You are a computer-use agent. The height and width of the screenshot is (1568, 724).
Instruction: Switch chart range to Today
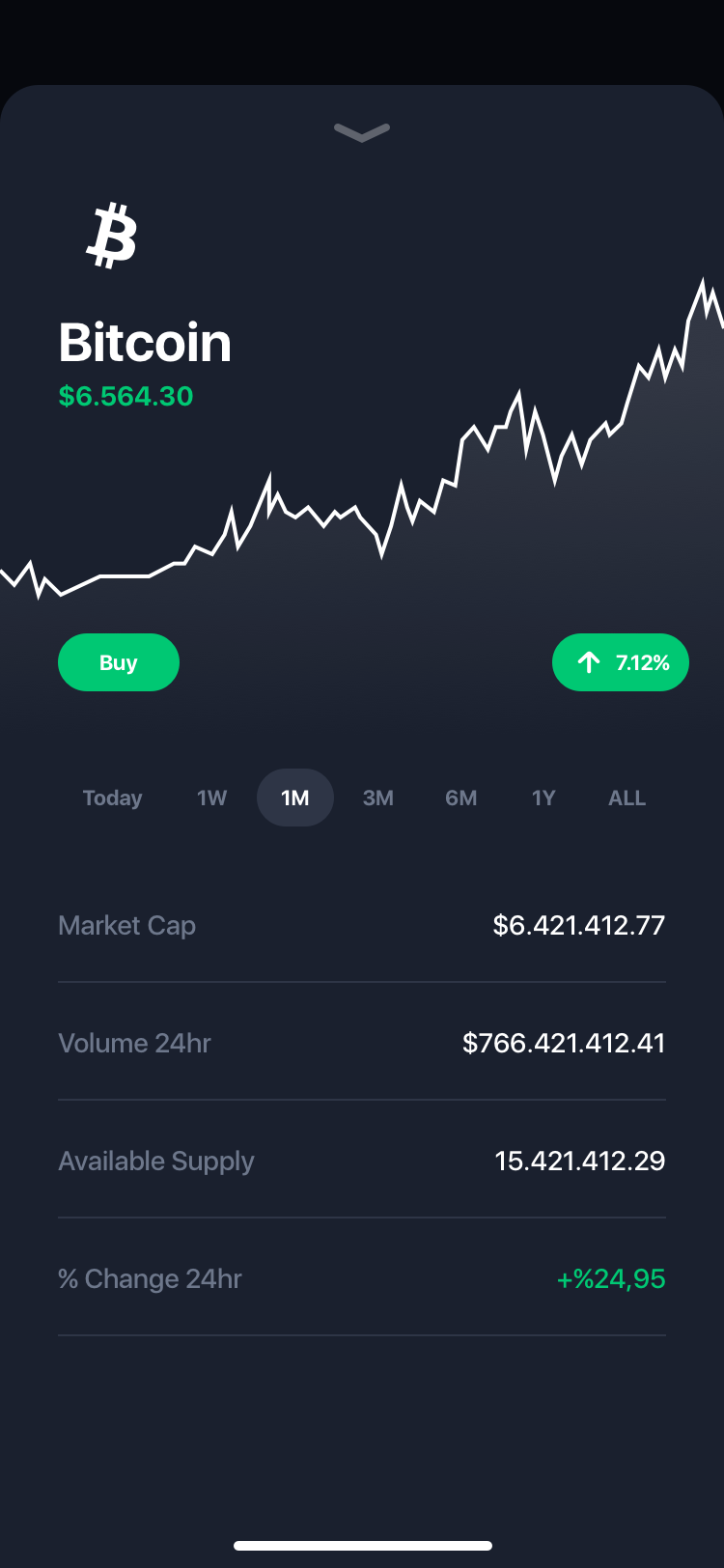(x=112, y=798)
